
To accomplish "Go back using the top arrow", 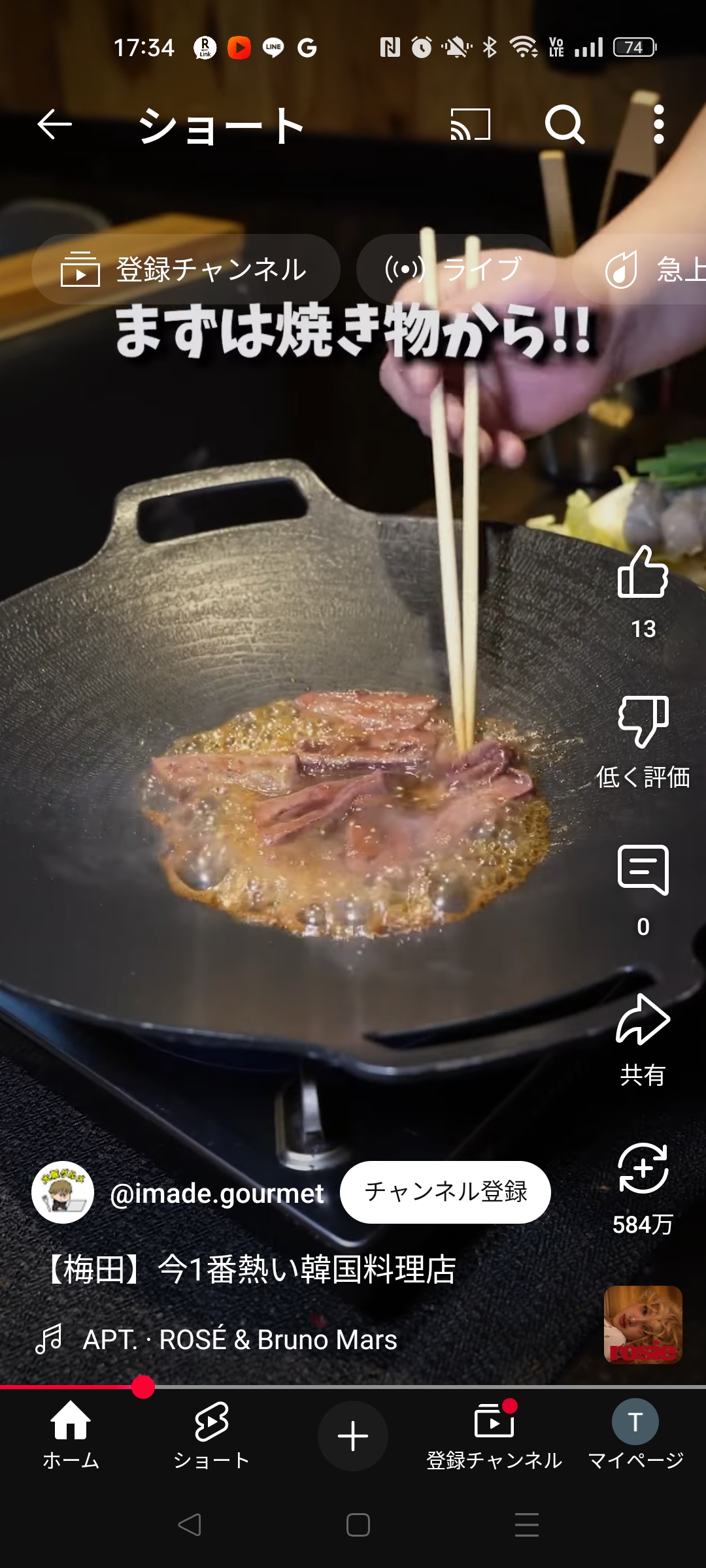I will tap(54, 124).
